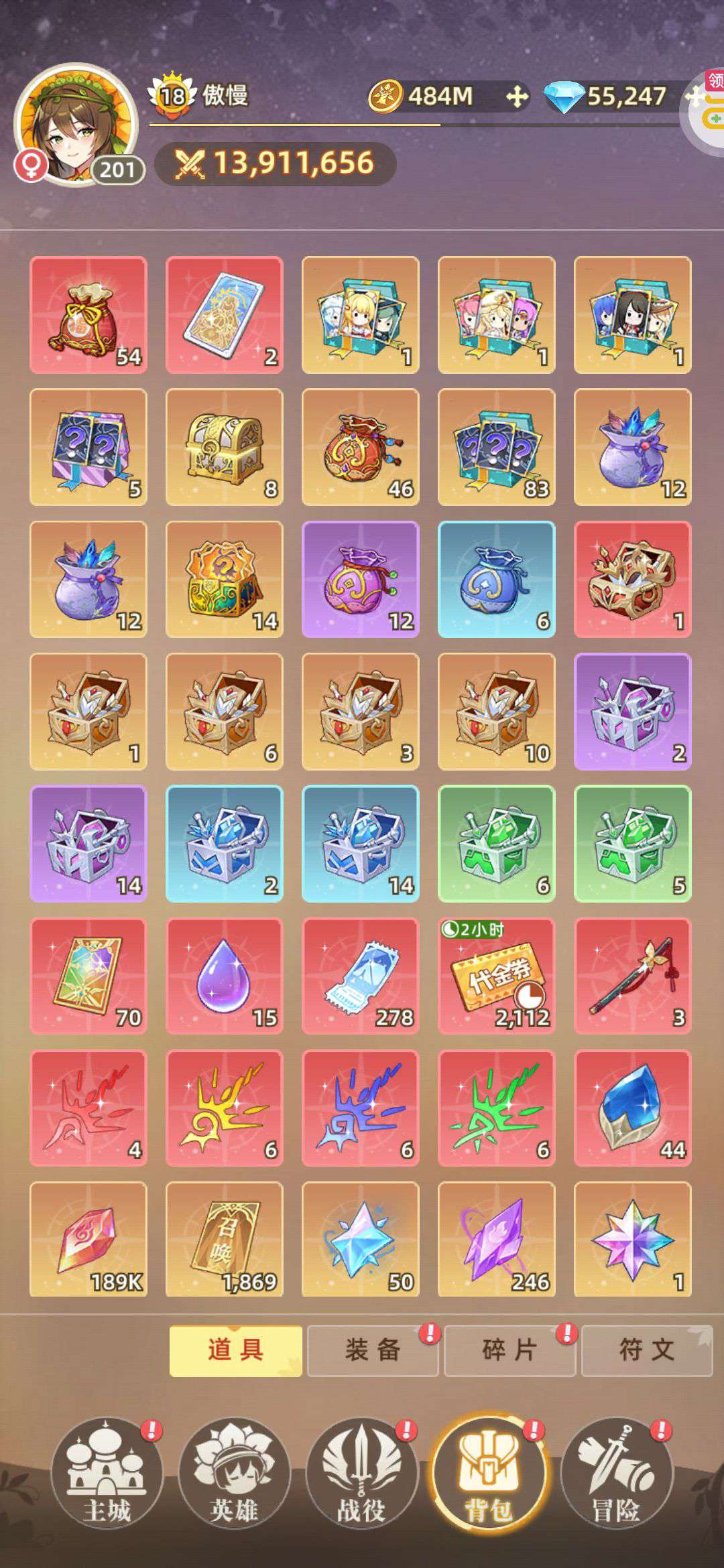Viewport: 724px width, 1568px height.
Task: Select the mystery card pack with 83
Action: click(x=497, y=447)
